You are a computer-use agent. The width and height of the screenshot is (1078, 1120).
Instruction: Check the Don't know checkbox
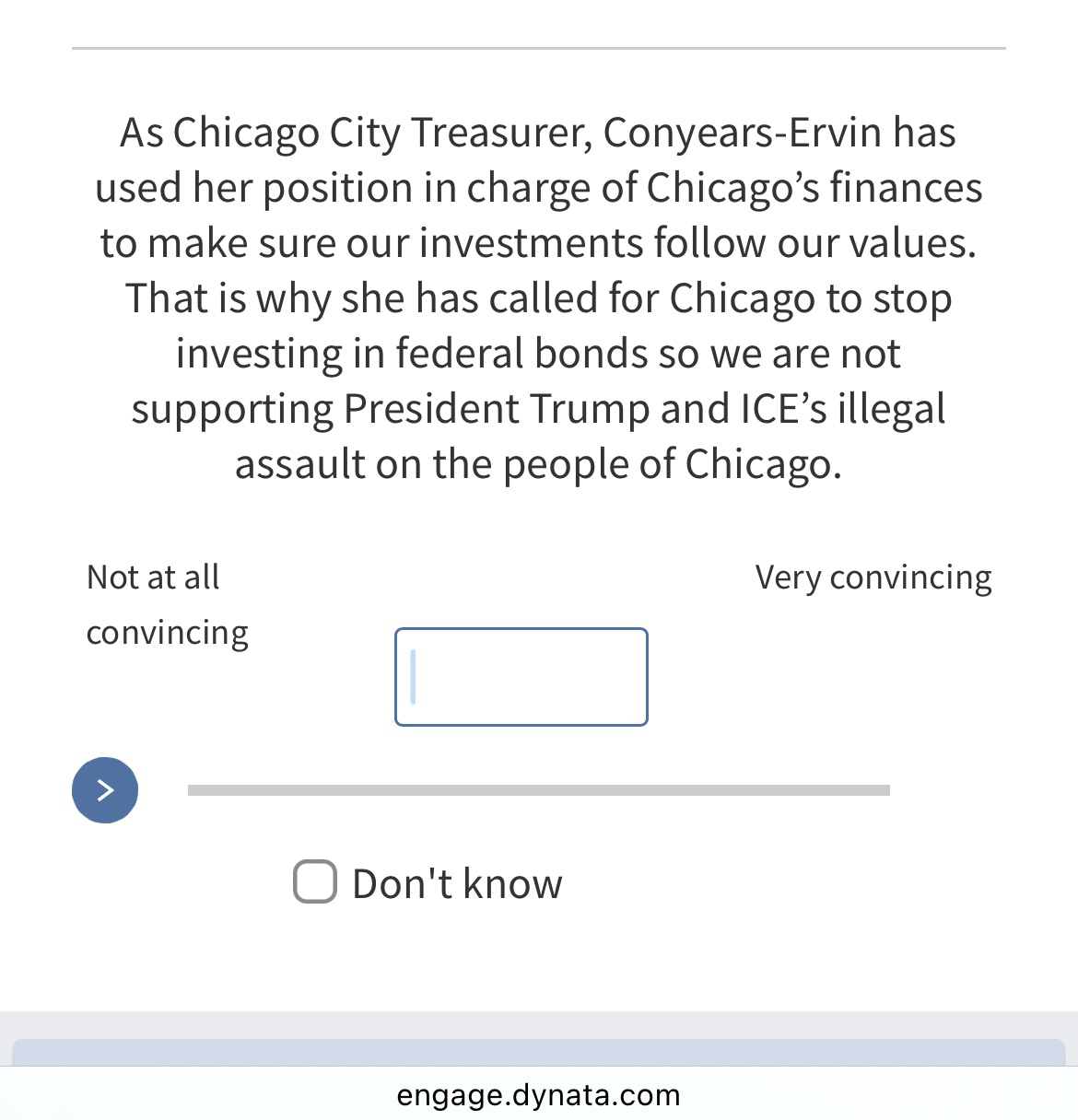(315, 882)
